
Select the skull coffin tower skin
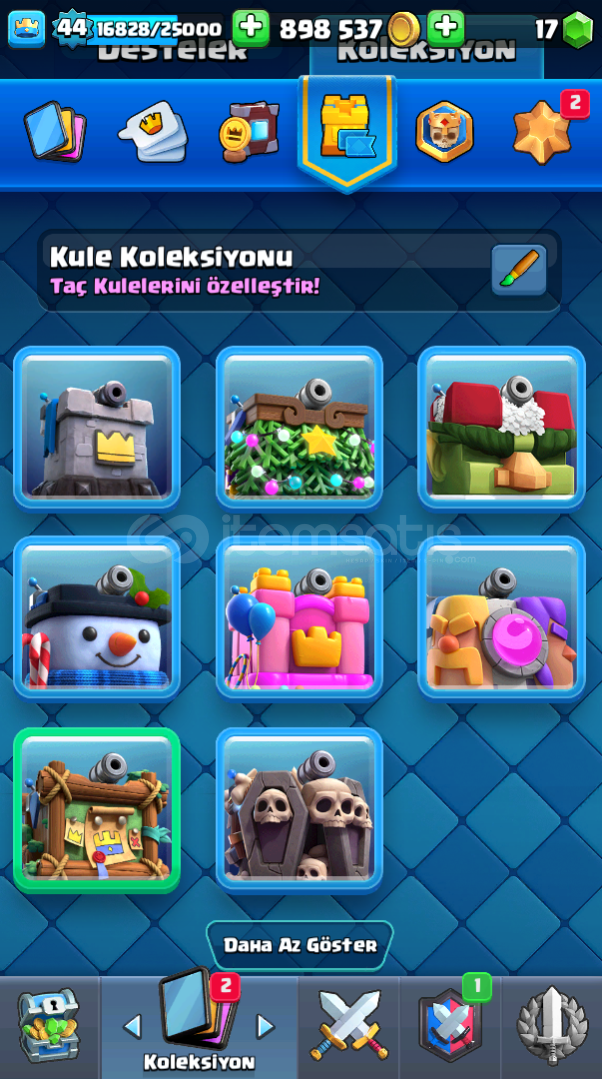(x=299, y=809)
